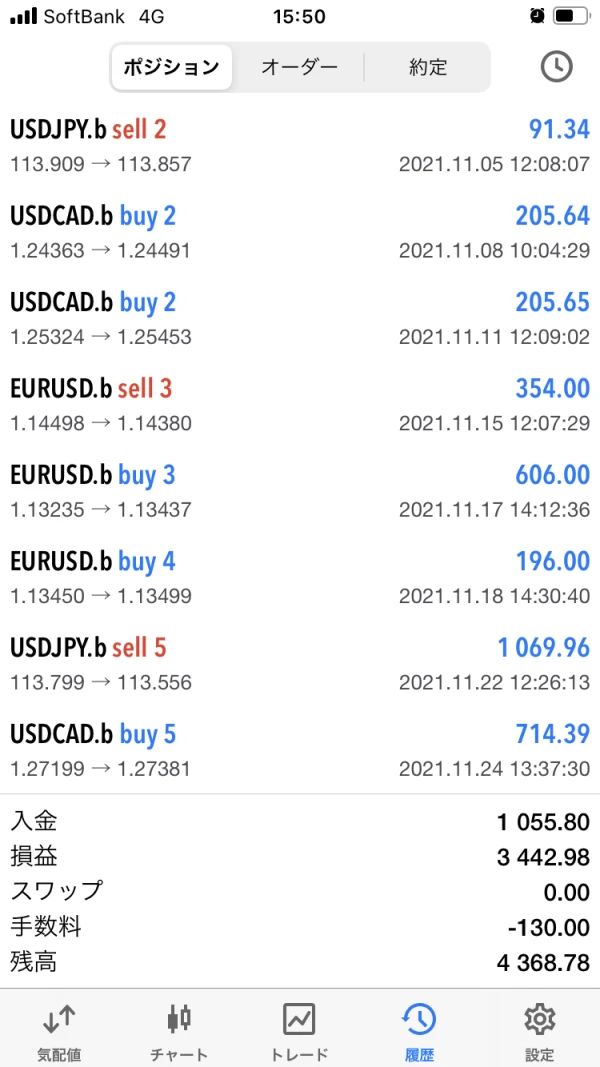Expand the USDJPY.b sell 5 position
This screenshot has width=600, height=1067.
(x=300, y=665)
